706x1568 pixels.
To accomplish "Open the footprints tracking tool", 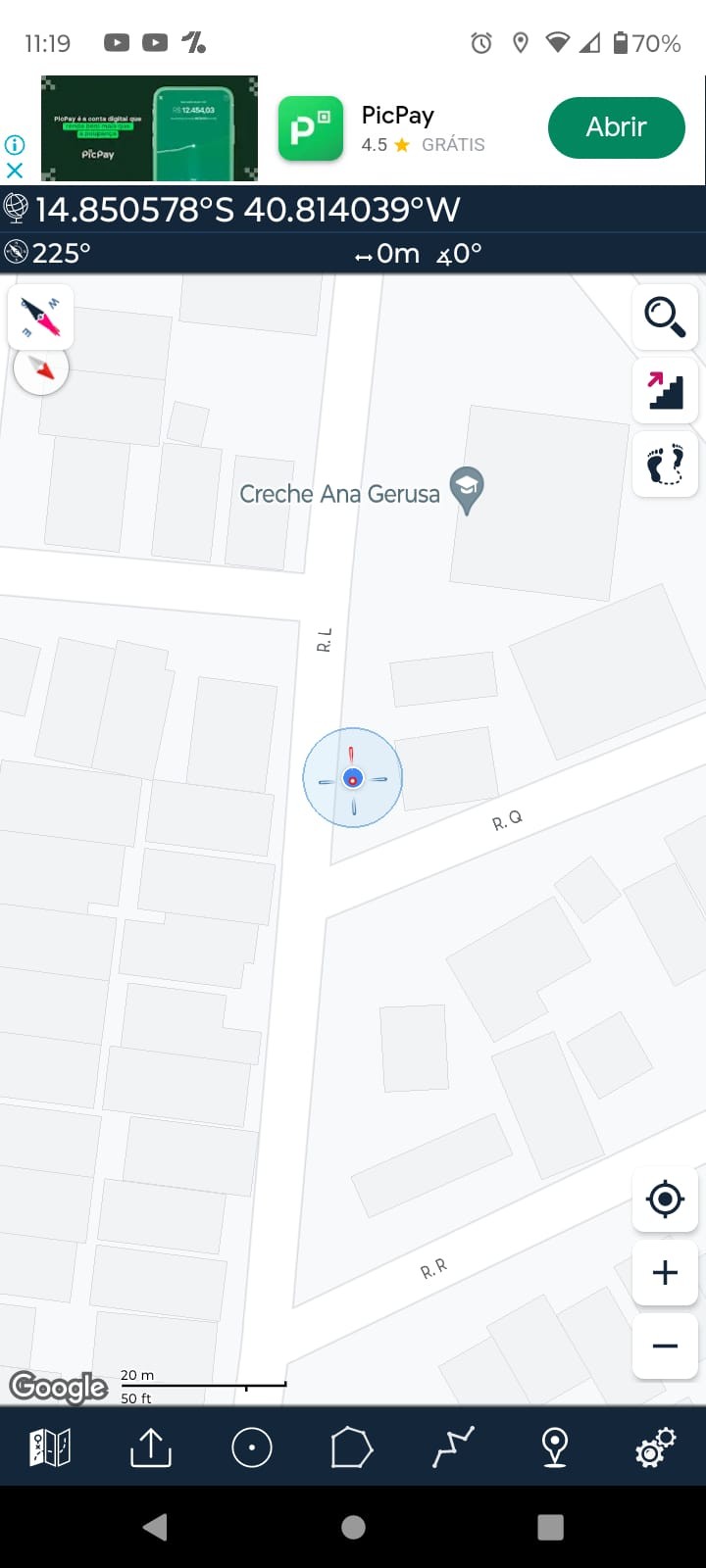I will pyautogui.click(x=665, y=463).
